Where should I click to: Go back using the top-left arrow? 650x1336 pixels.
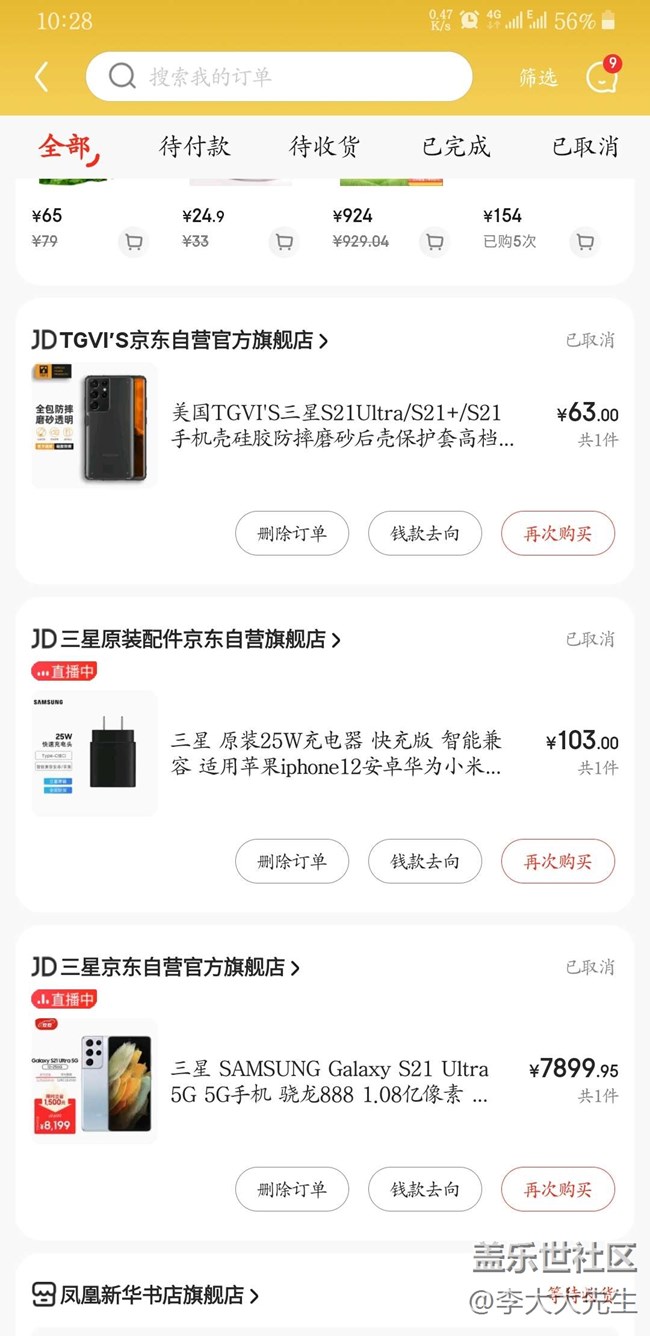(x=42, y=77)
